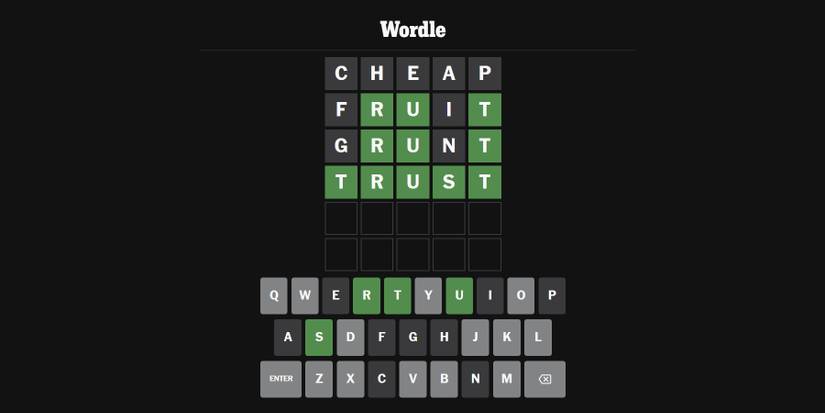Delete a letter with the backspace key
The width and height of the screenshot is (825, 413).
[544, 379]
